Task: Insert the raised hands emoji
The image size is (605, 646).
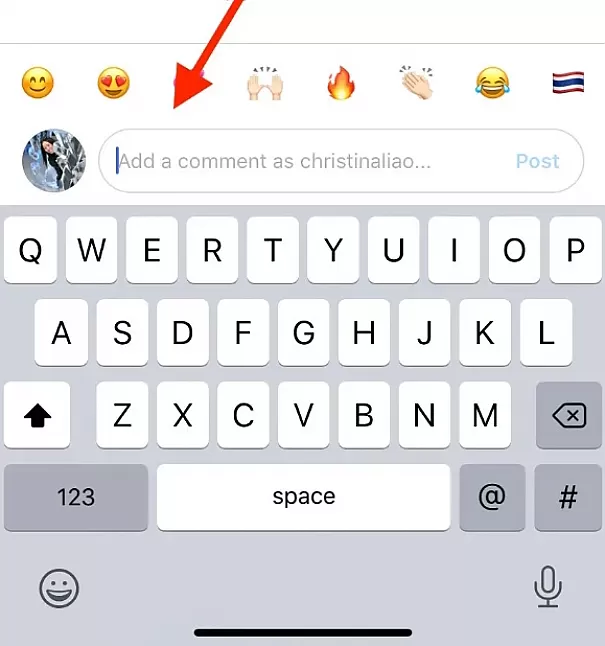Action: coord(266,83)
